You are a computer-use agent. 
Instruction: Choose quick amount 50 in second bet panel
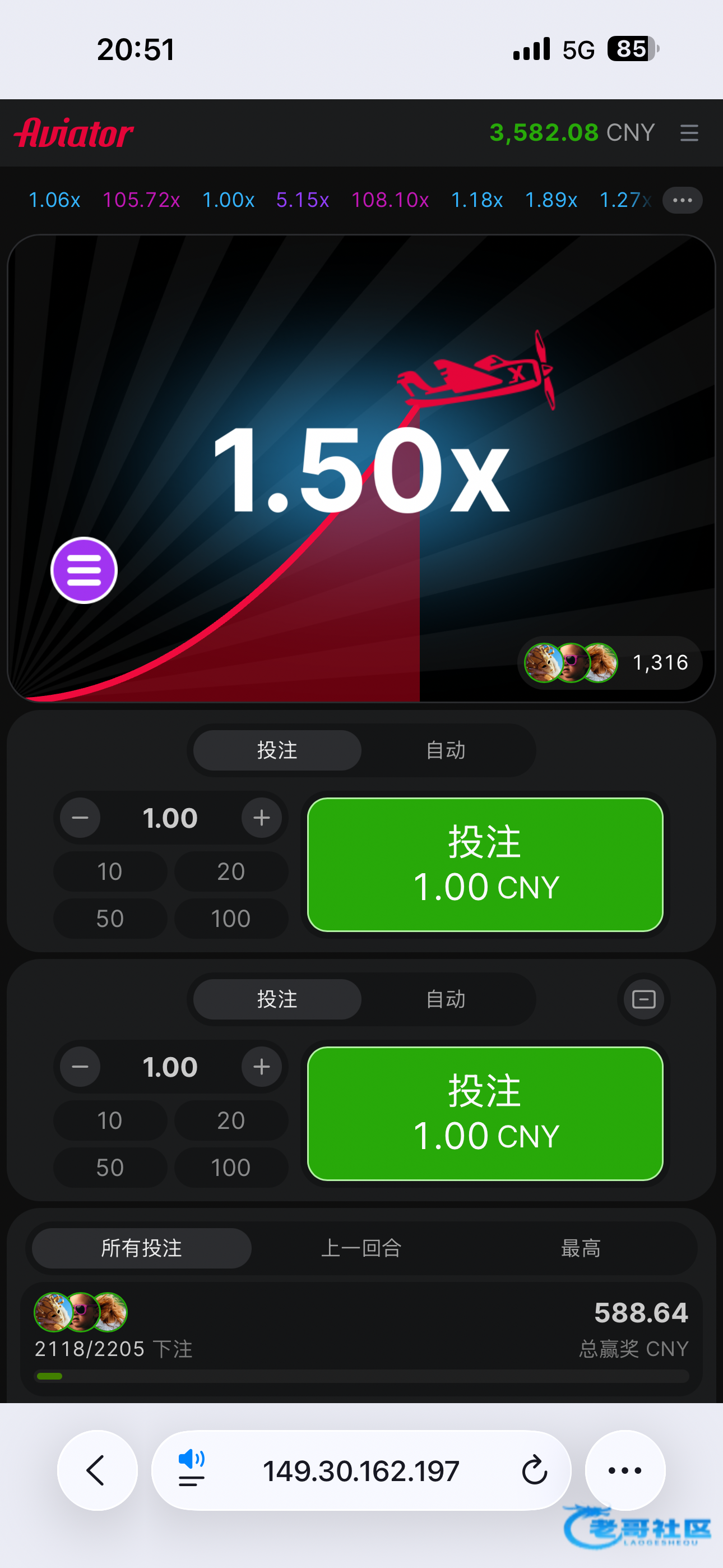[109, 1167]
